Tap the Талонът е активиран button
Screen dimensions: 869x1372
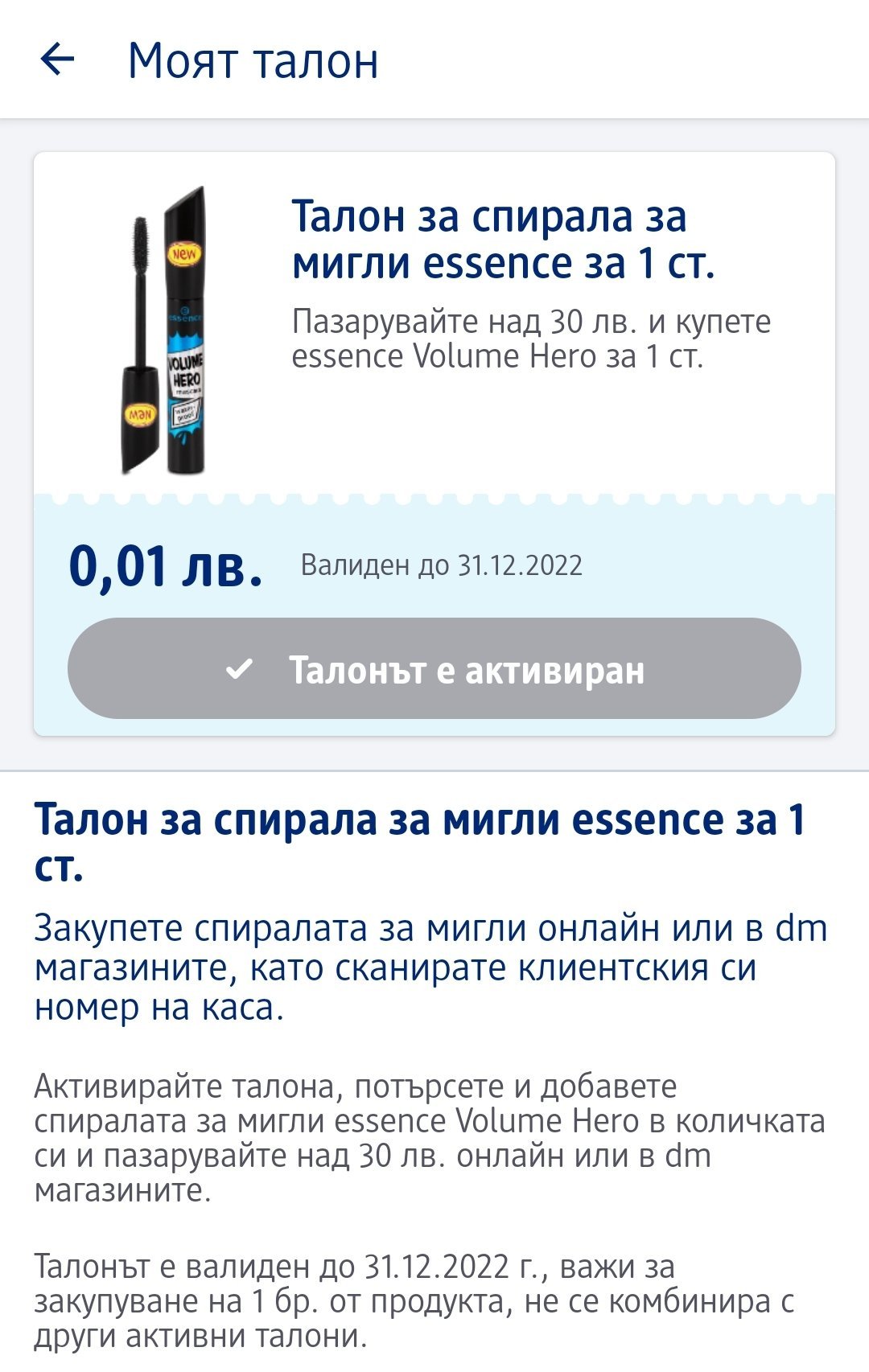click(434, 668)
